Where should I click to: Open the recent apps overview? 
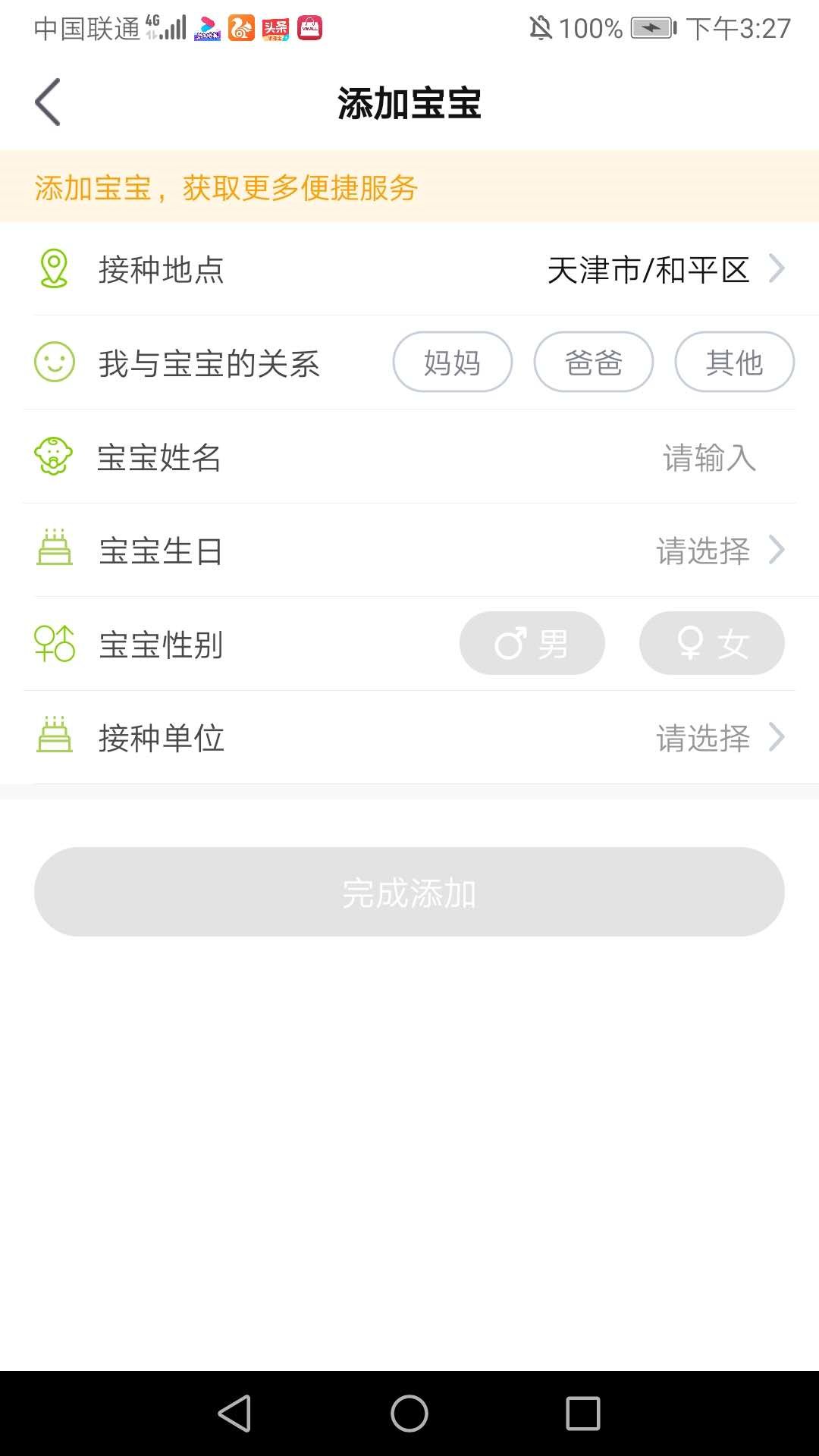(x=583, y=1414)
